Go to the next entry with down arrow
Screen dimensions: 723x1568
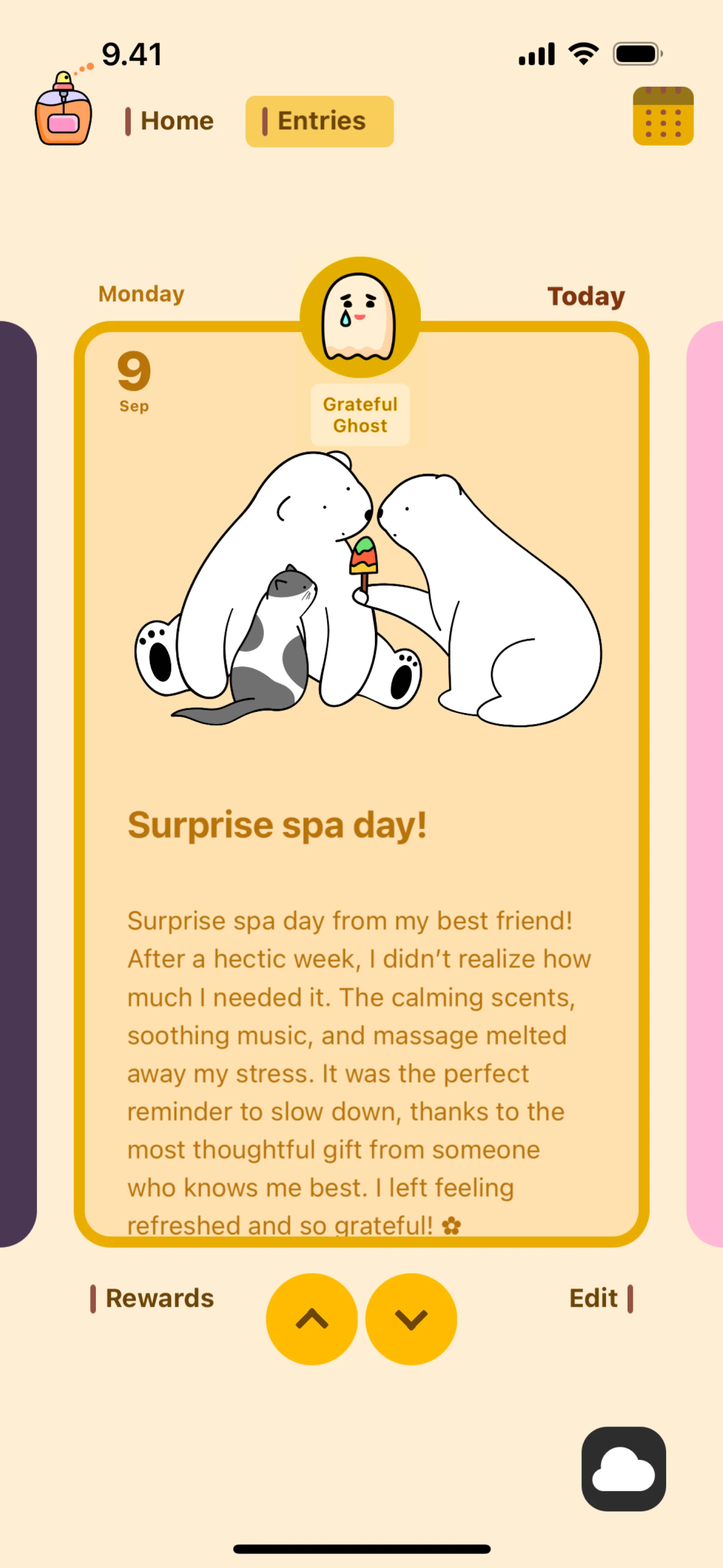411,1319
